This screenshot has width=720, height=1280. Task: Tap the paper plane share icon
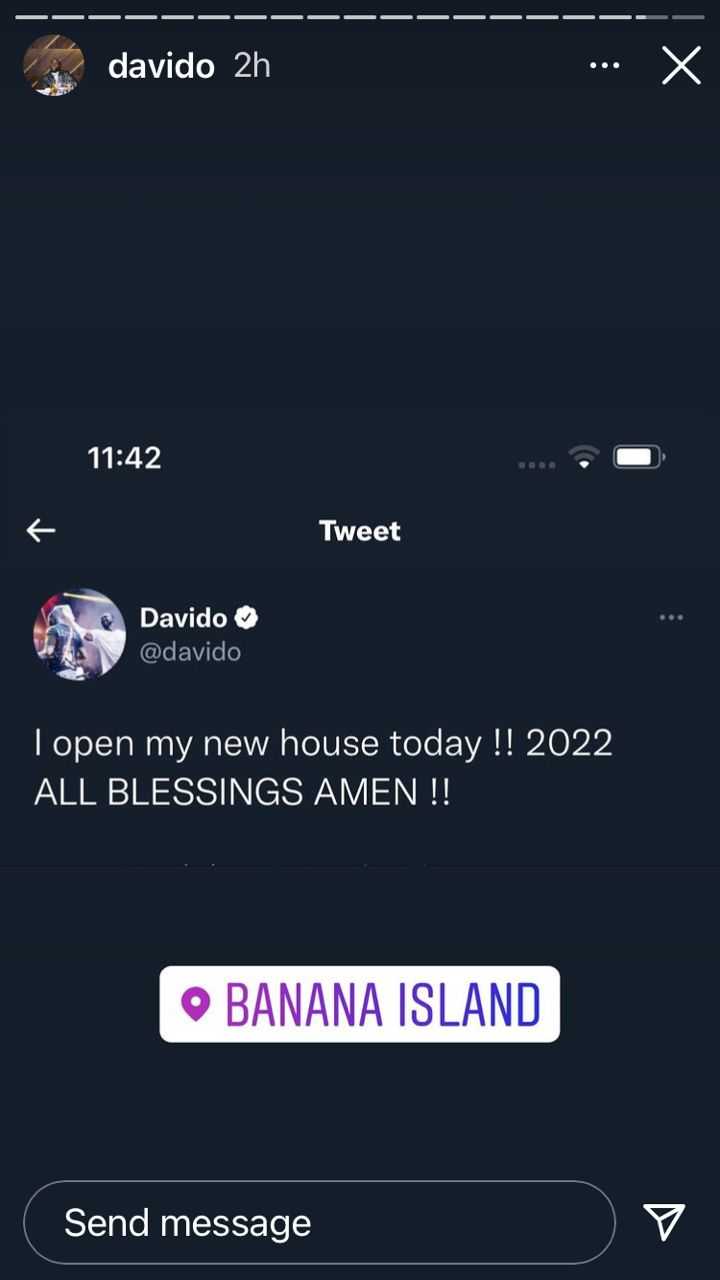pyautogui.click(x=663, y=1221)
